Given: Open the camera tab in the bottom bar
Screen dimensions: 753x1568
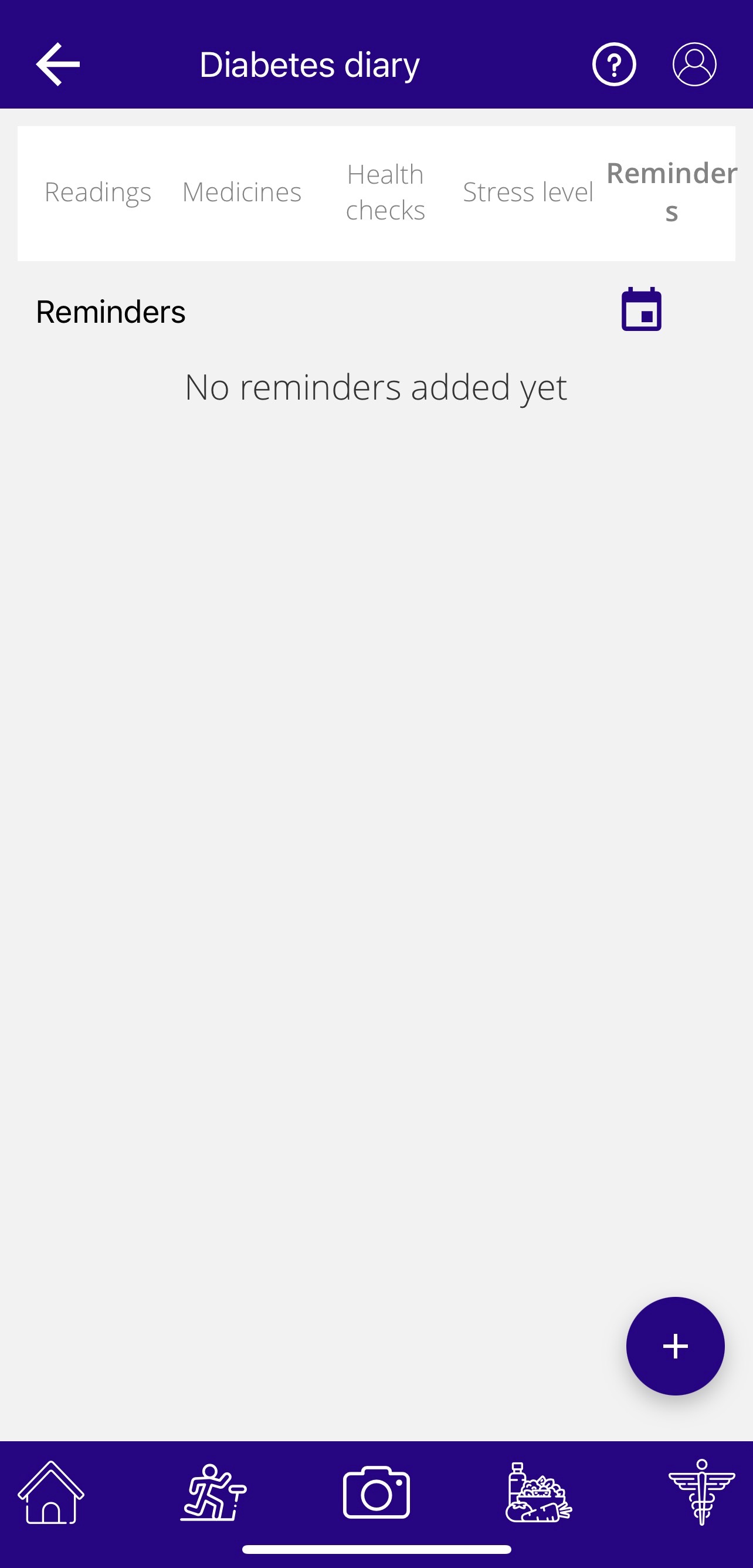Looking at the screenshot, I should [x=376, y=1492].
